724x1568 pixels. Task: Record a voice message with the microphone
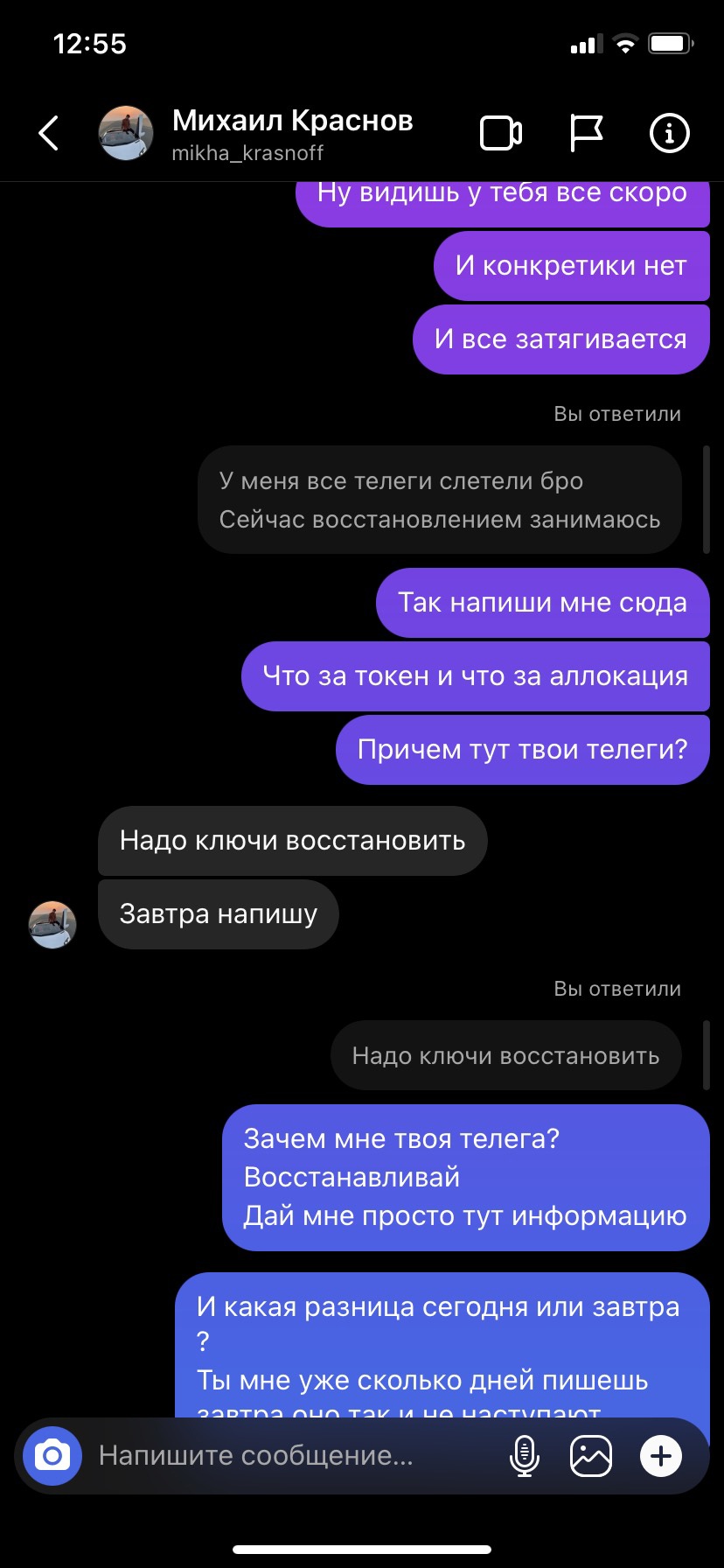(524, 1456)
